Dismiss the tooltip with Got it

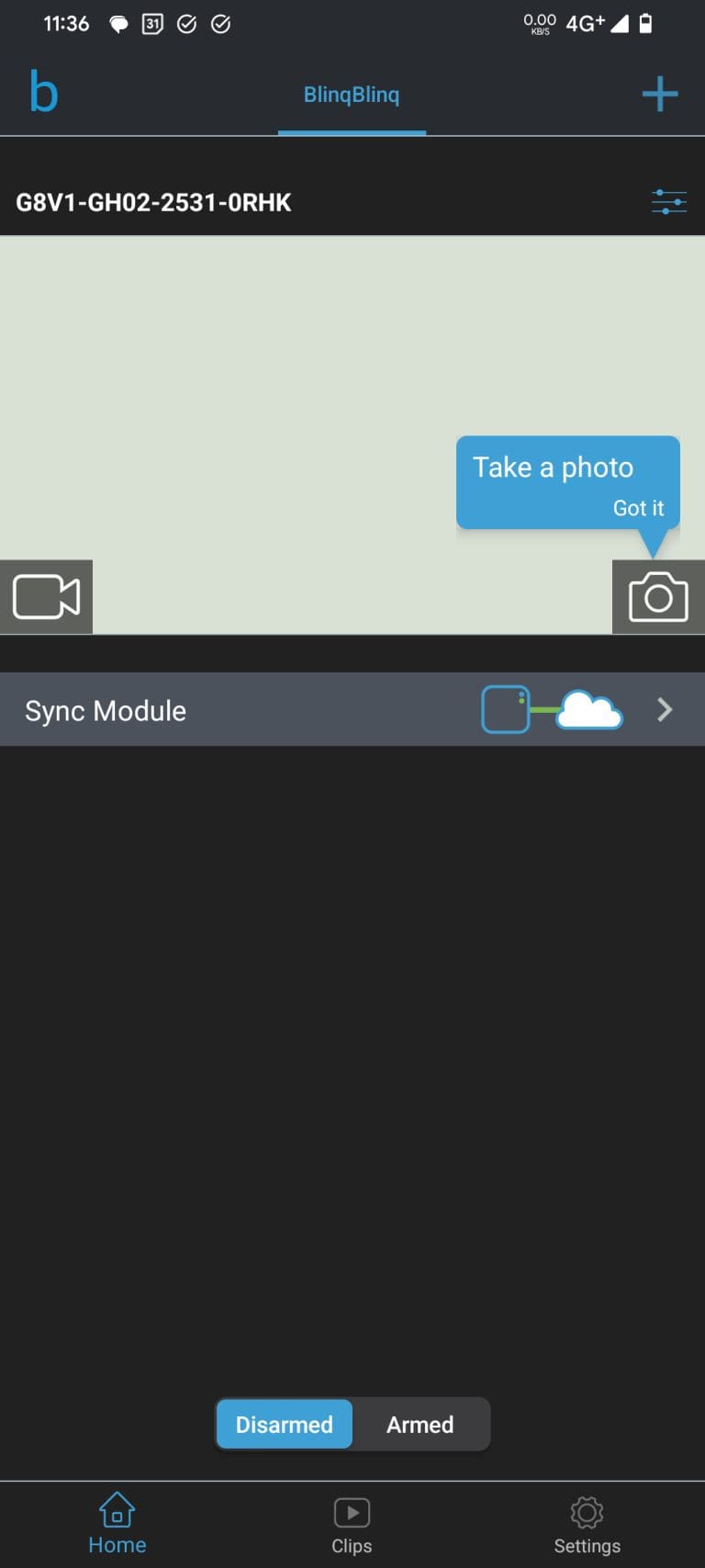point(638,508)
